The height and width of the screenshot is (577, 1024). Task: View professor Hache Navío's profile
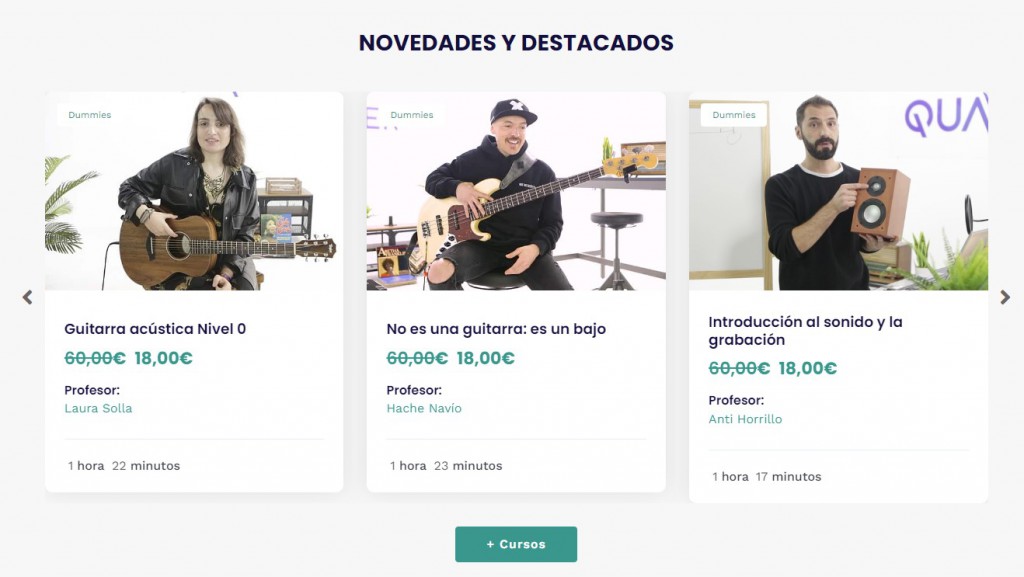pyautogui.click(x=424, y=408)
